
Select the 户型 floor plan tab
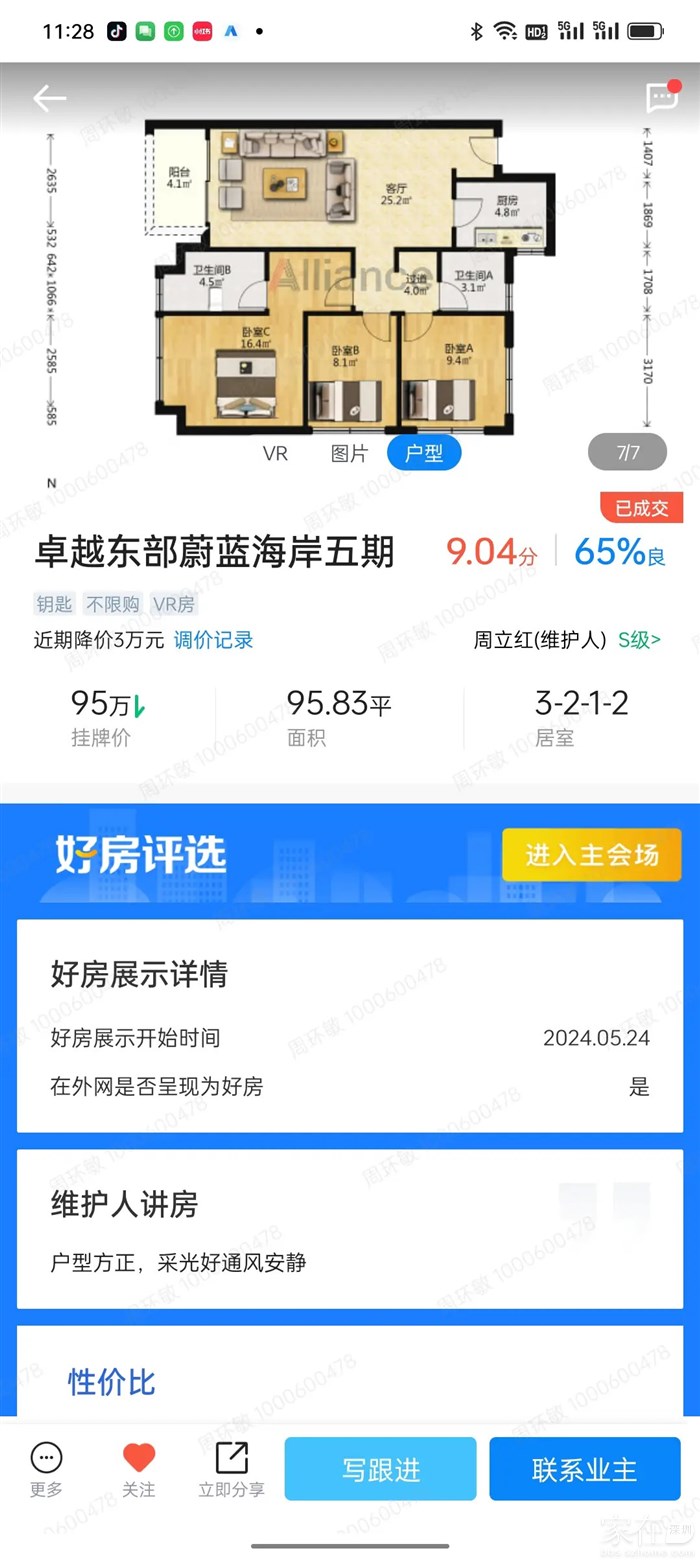[424, 453]
